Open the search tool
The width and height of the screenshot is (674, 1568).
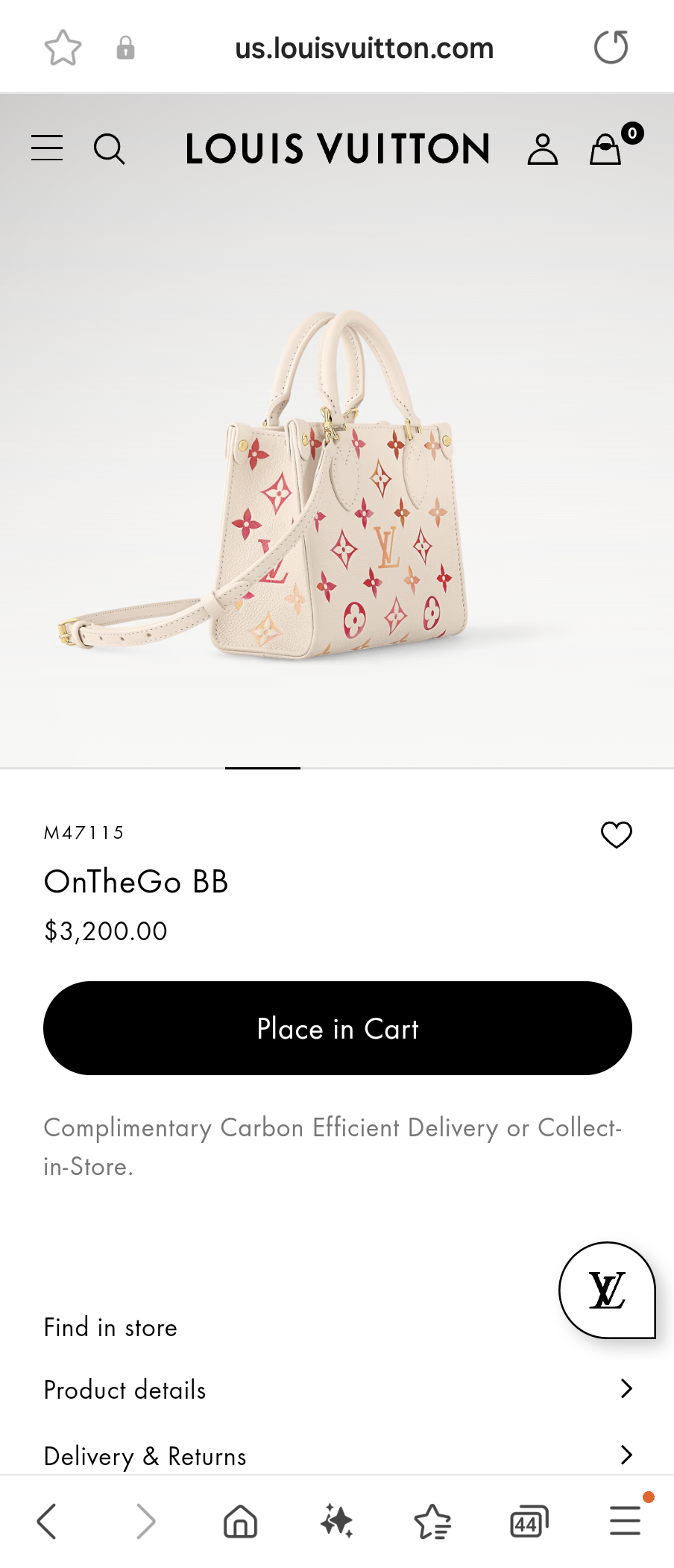(110, 148)
